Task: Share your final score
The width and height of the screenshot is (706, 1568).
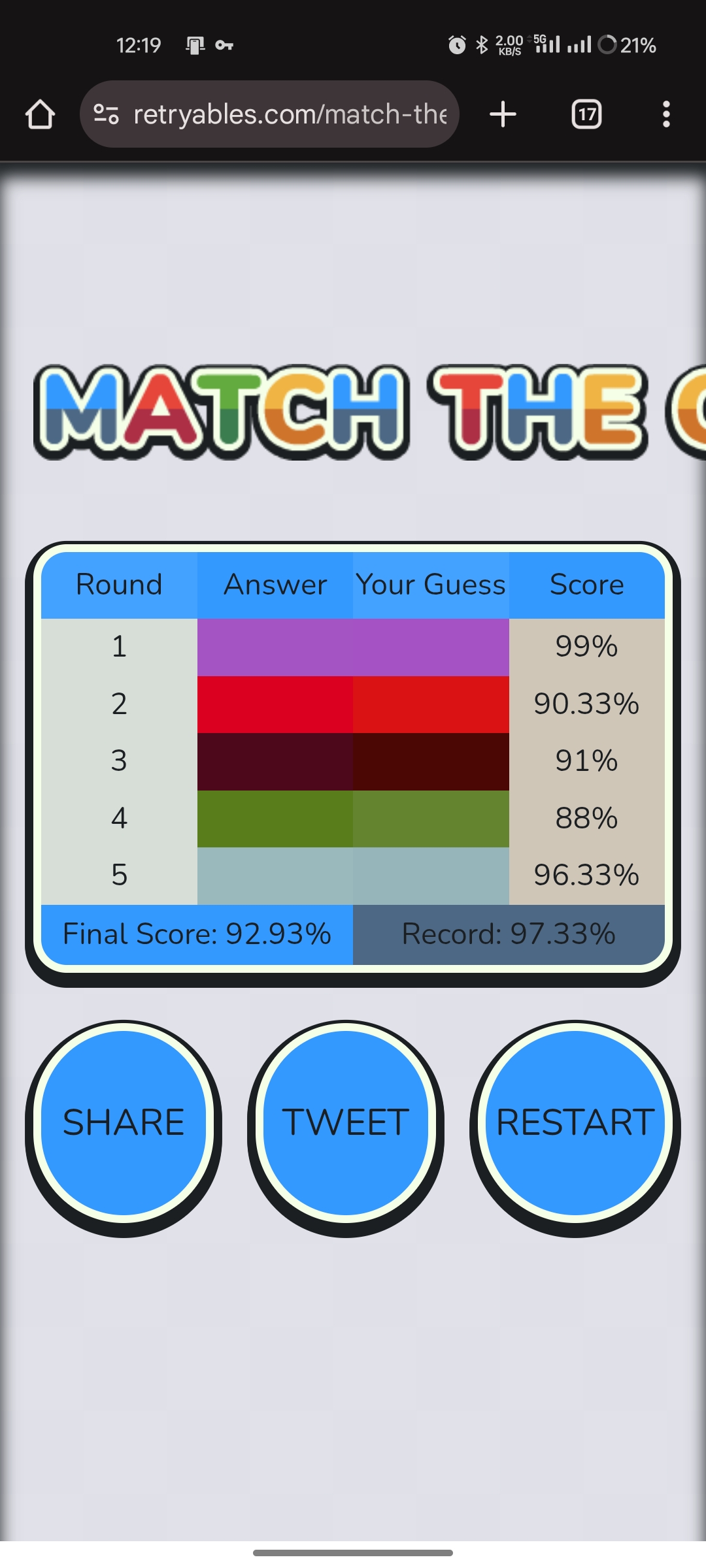Action: point(124,1123)
